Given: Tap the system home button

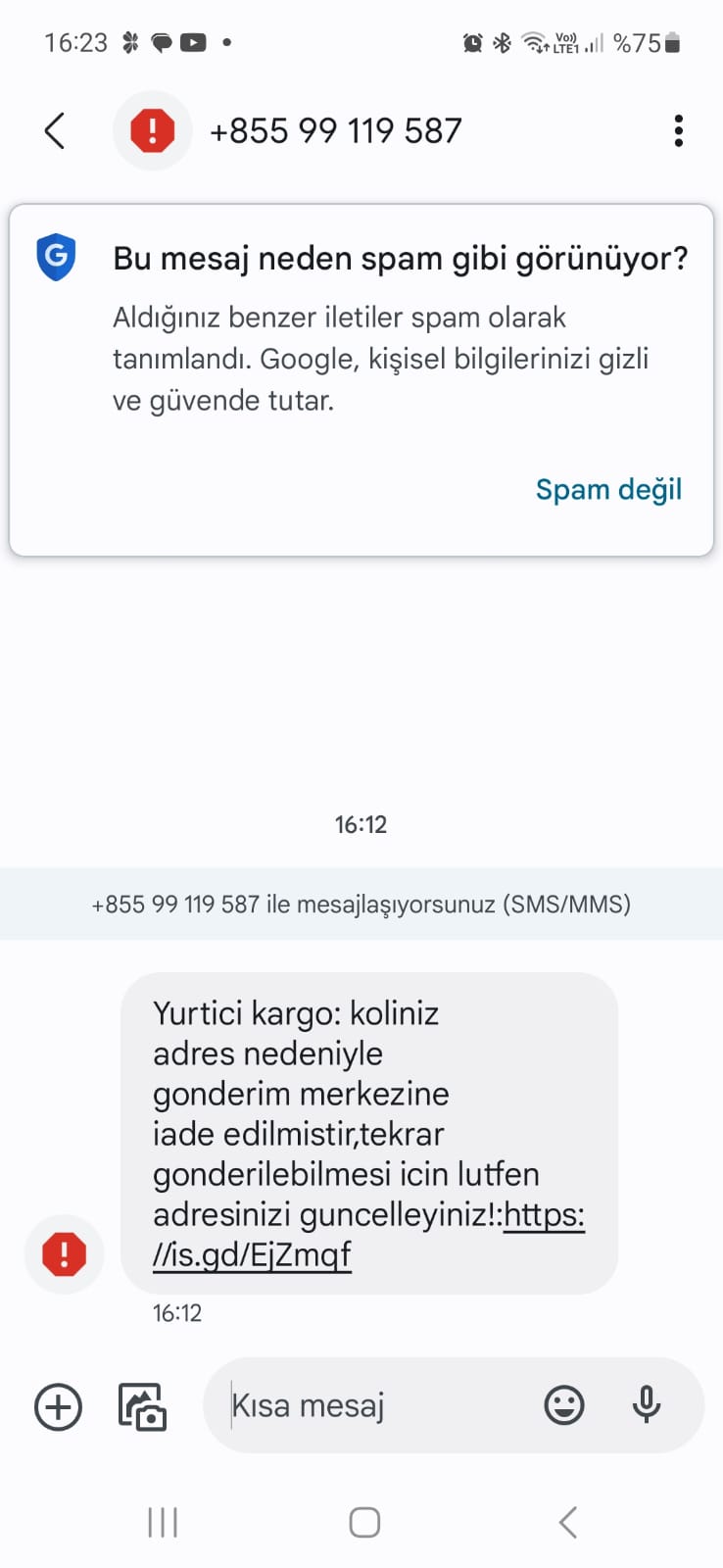Looking at the screenshot, I should pos(364,1522).
